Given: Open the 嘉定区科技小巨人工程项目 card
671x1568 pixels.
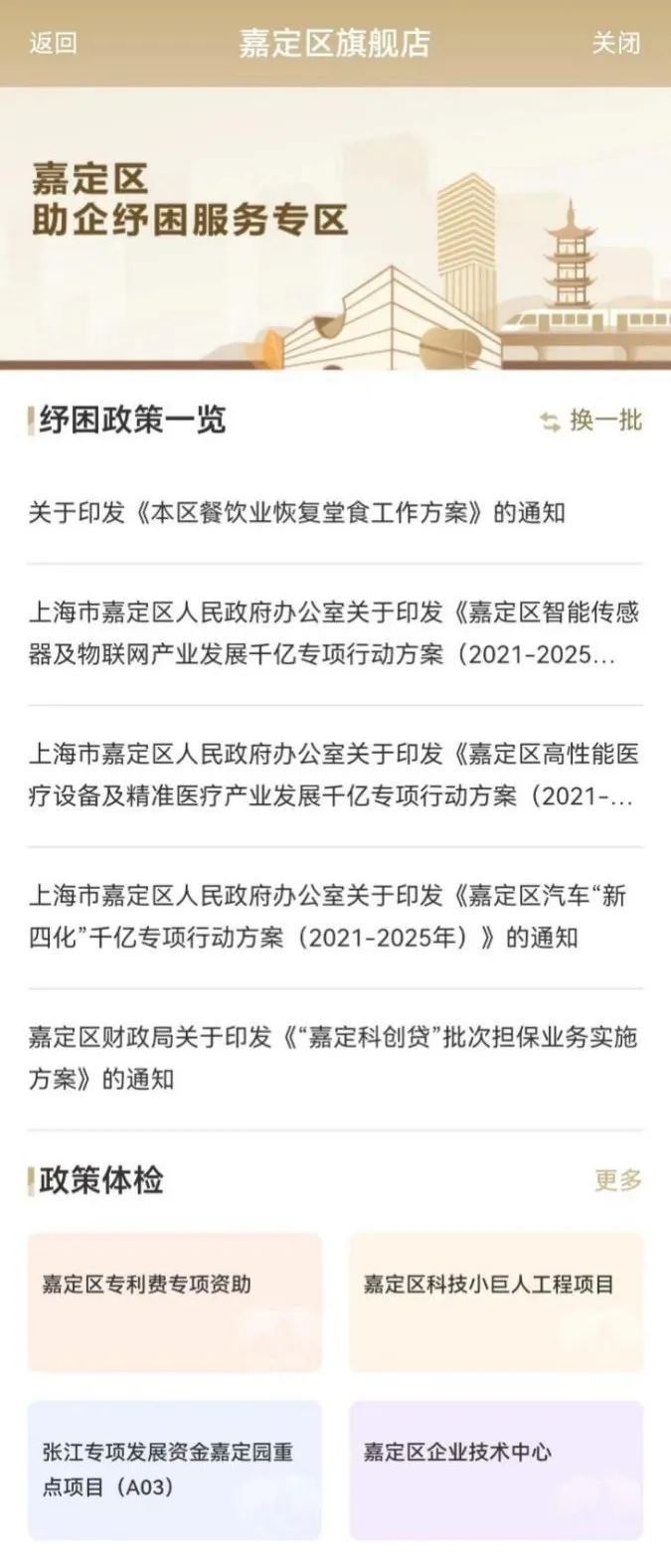Looking at the screenshot, I should (496, 1303).
